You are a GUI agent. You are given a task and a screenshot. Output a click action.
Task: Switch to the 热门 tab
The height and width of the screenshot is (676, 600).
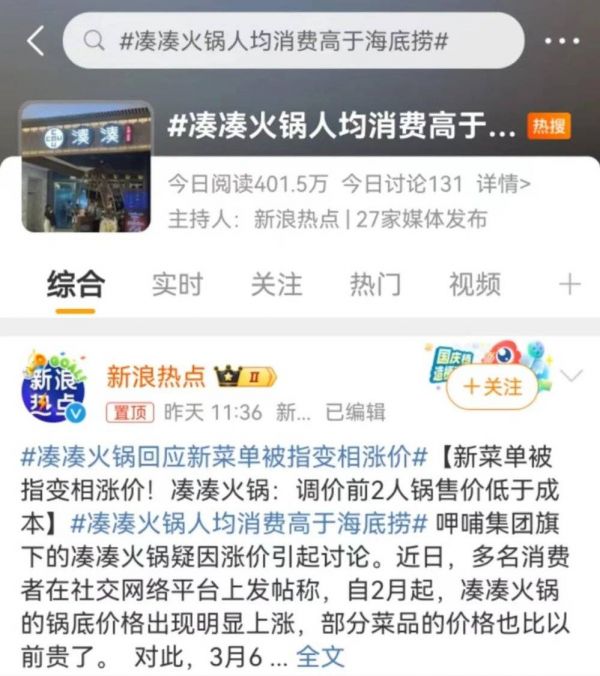tap(375, 284)
